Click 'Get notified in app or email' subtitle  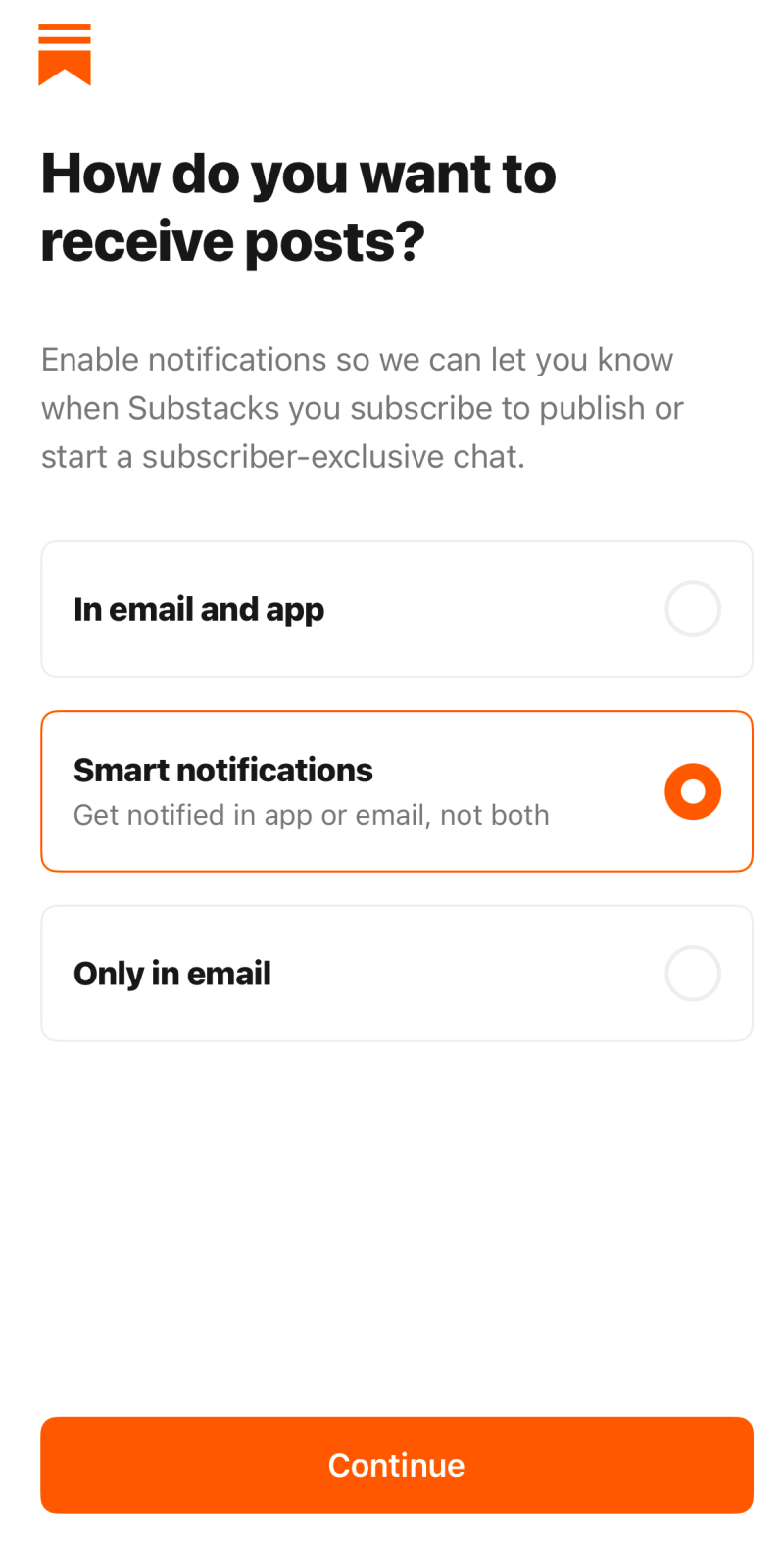pyautogui.click(x=312, y=815)
